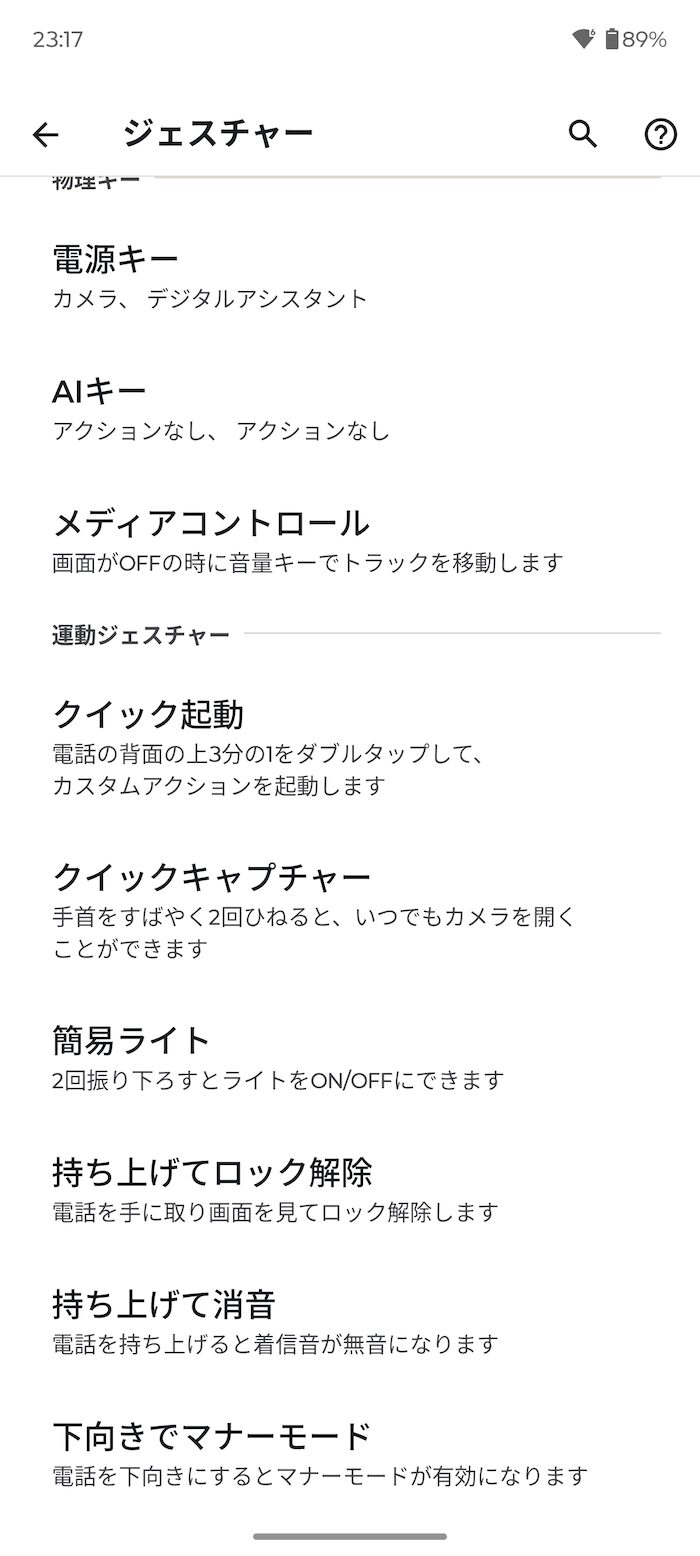The image size is (700, 1556).
Task: Open 持ち上げて消音 option
Action: click(x=350, y=1322)
